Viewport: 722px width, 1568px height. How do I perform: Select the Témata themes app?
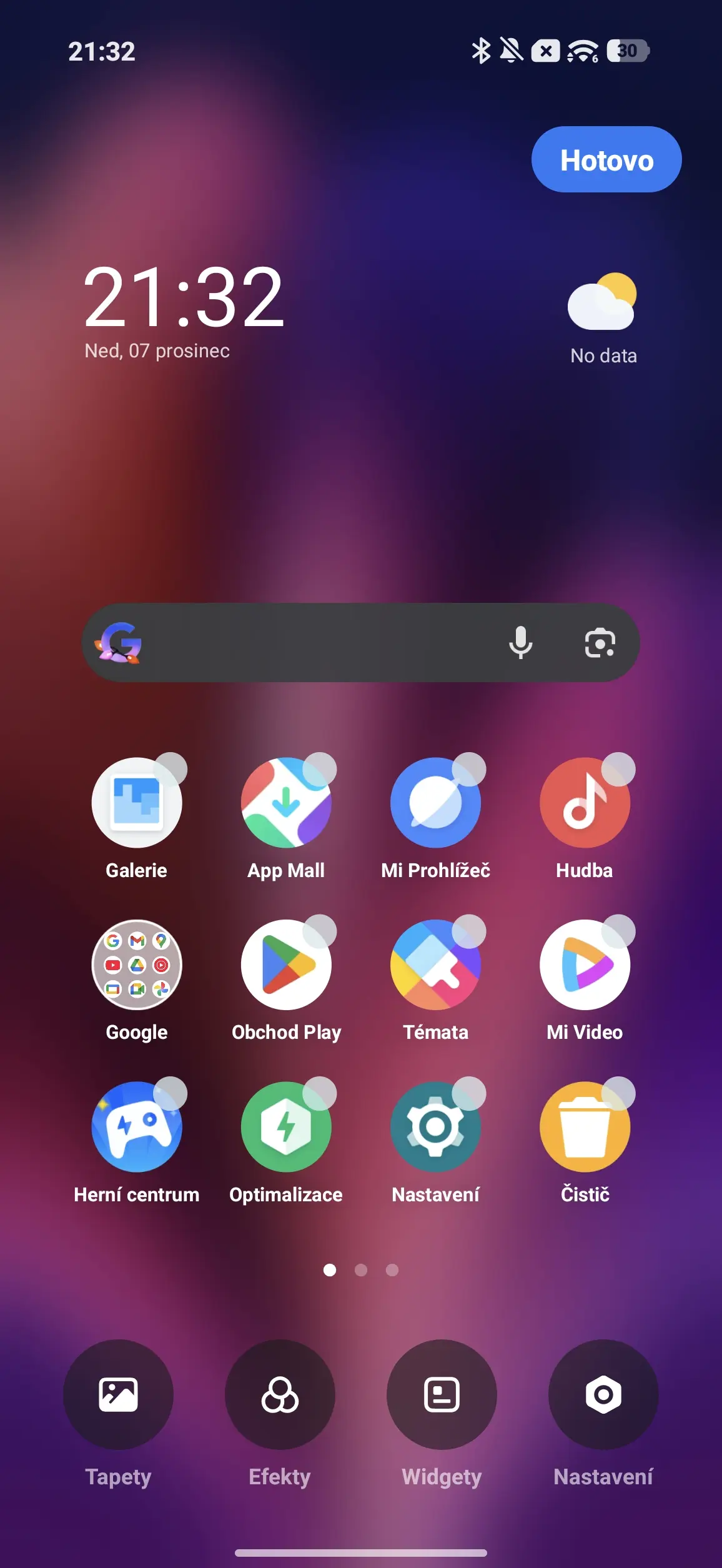point(435,965)
